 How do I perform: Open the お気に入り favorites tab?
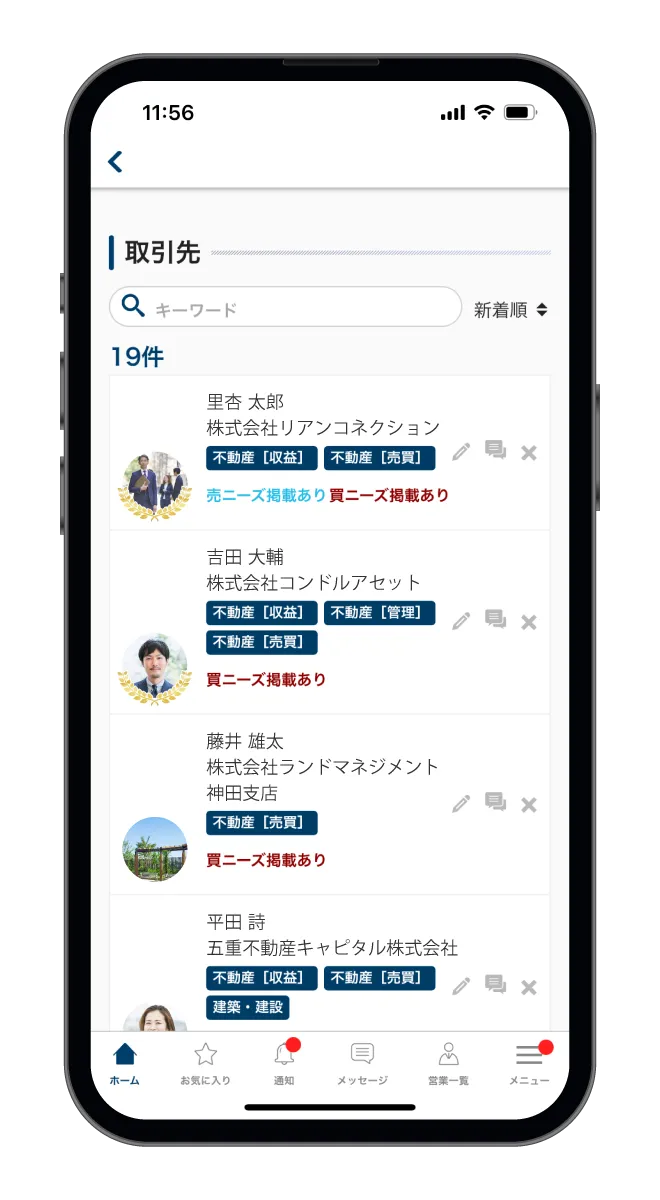[205, 1063]
